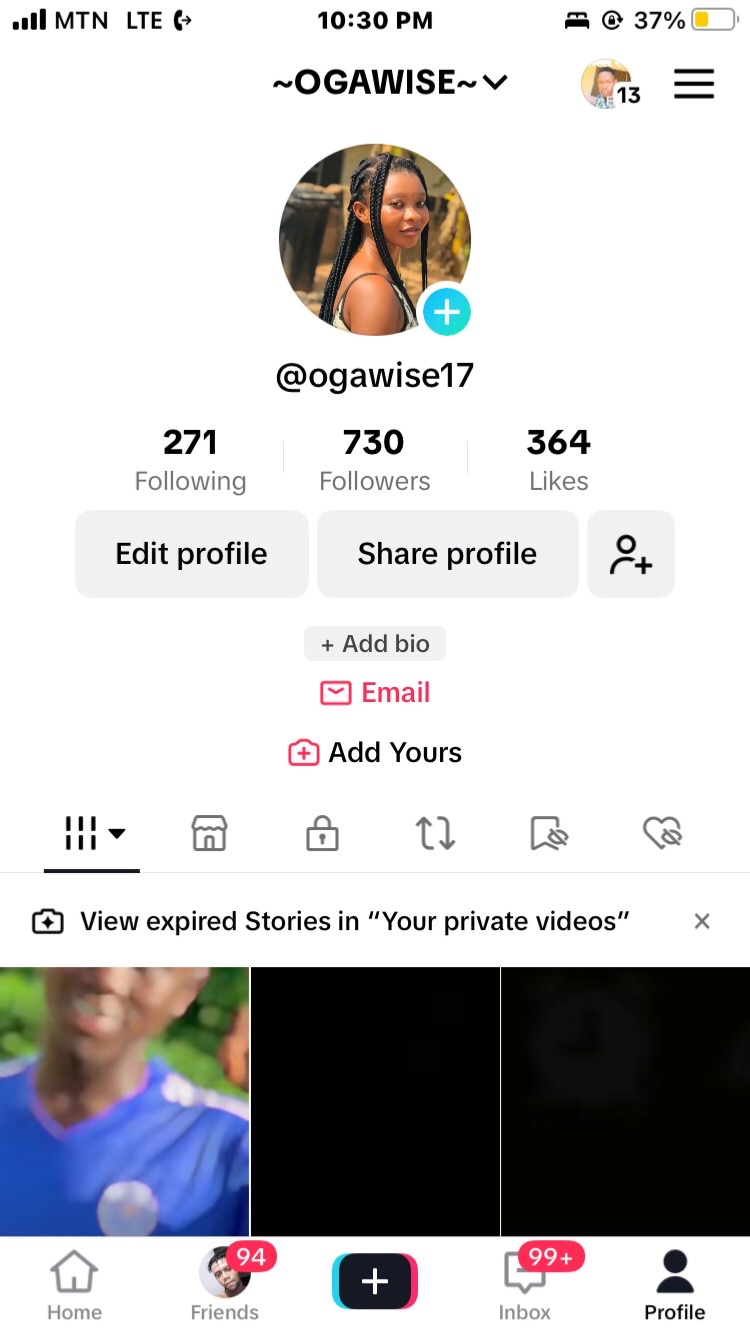Add a bio to the profile
The width and height of the screenshot is (750, 1334).
click(x=375, y=644)
